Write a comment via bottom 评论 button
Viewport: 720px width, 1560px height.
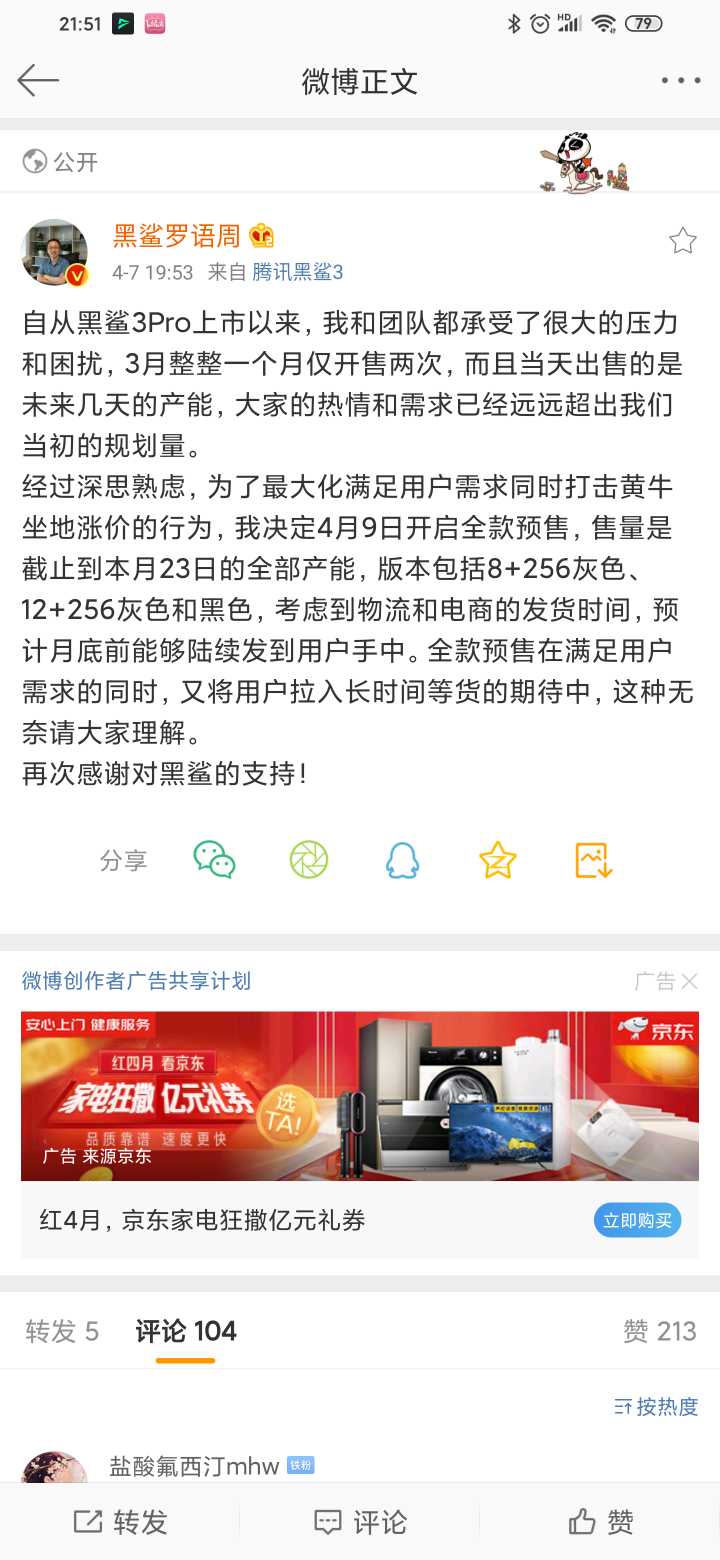[x=360, y=1522]
